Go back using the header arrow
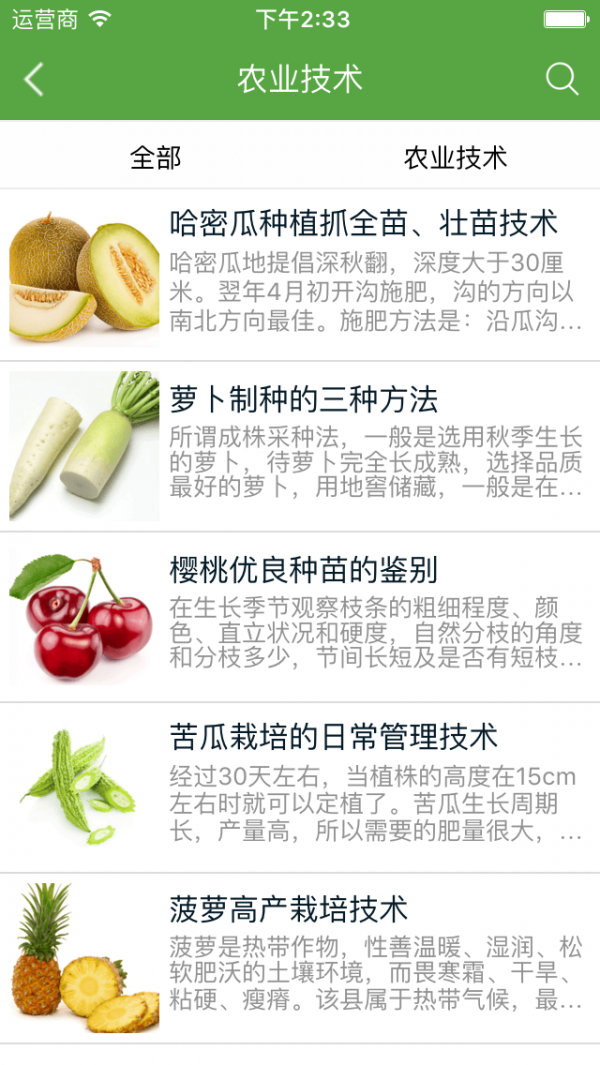This screenshot has width=600, height=1065. (34, 80)
